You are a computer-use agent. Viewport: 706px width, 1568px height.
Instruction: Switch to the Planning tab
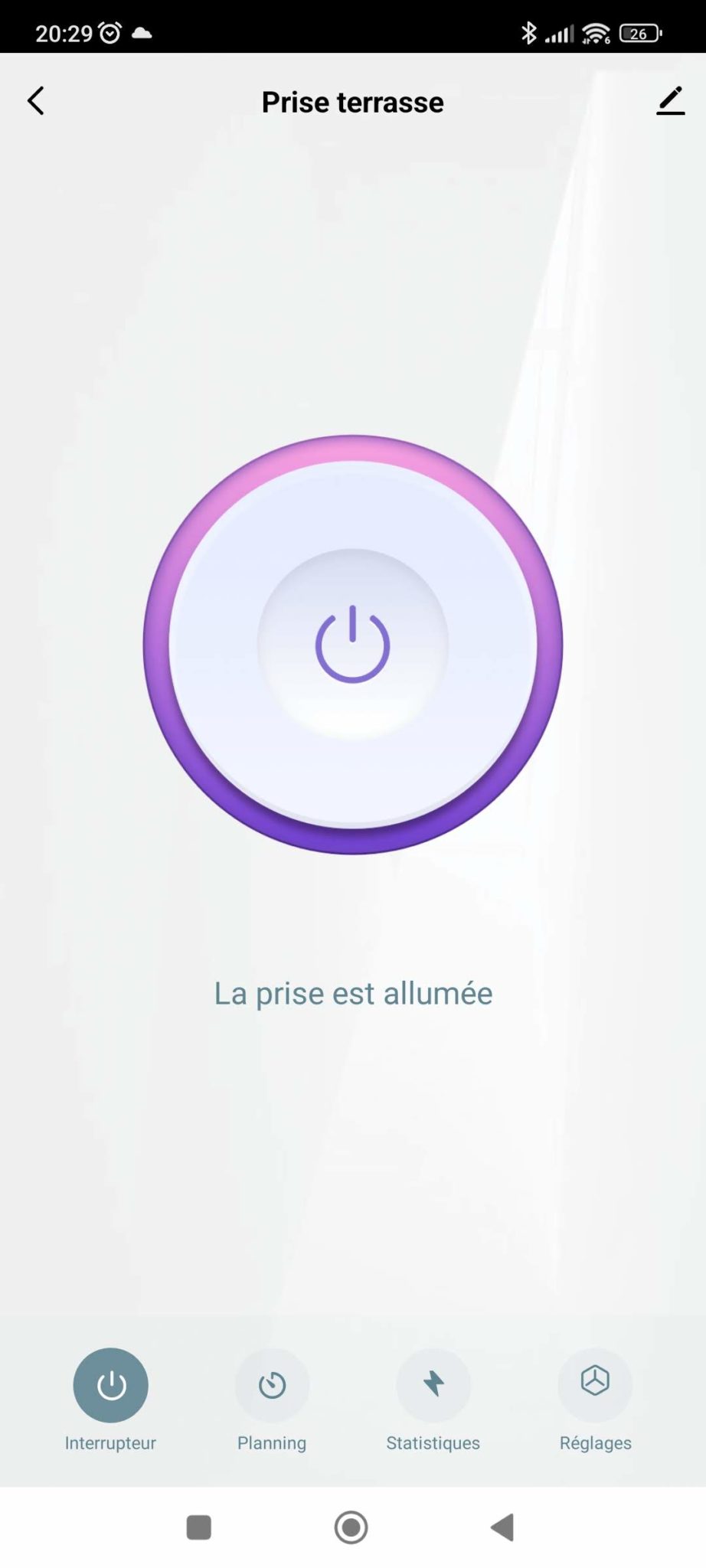click(272, 1385)
